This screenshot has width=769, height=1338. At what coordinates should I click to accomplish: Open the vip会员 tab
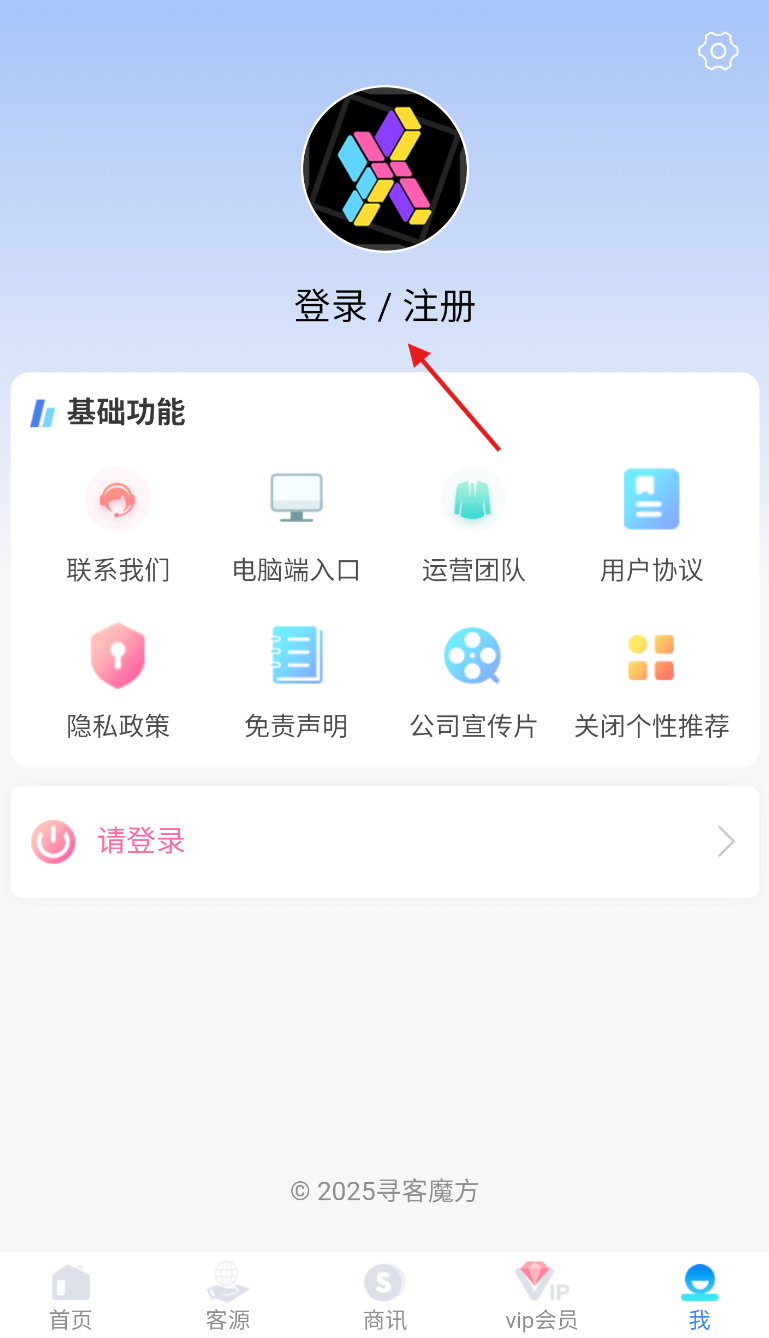542,1296
